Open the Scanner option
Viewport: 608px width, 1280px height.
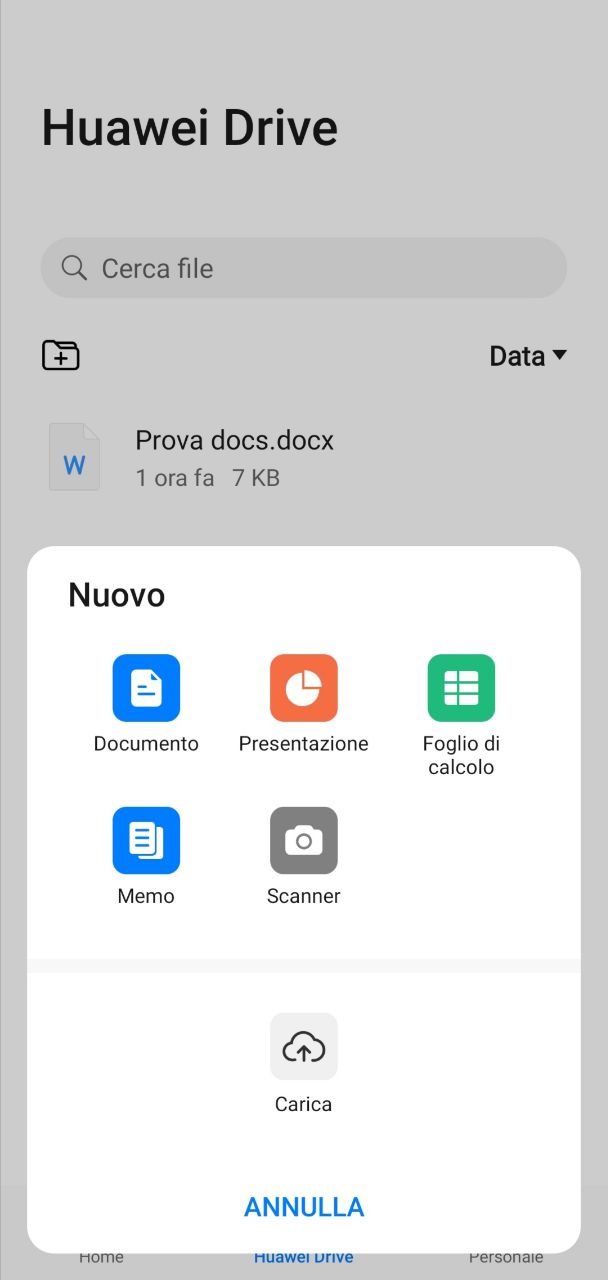pos(303,841)
